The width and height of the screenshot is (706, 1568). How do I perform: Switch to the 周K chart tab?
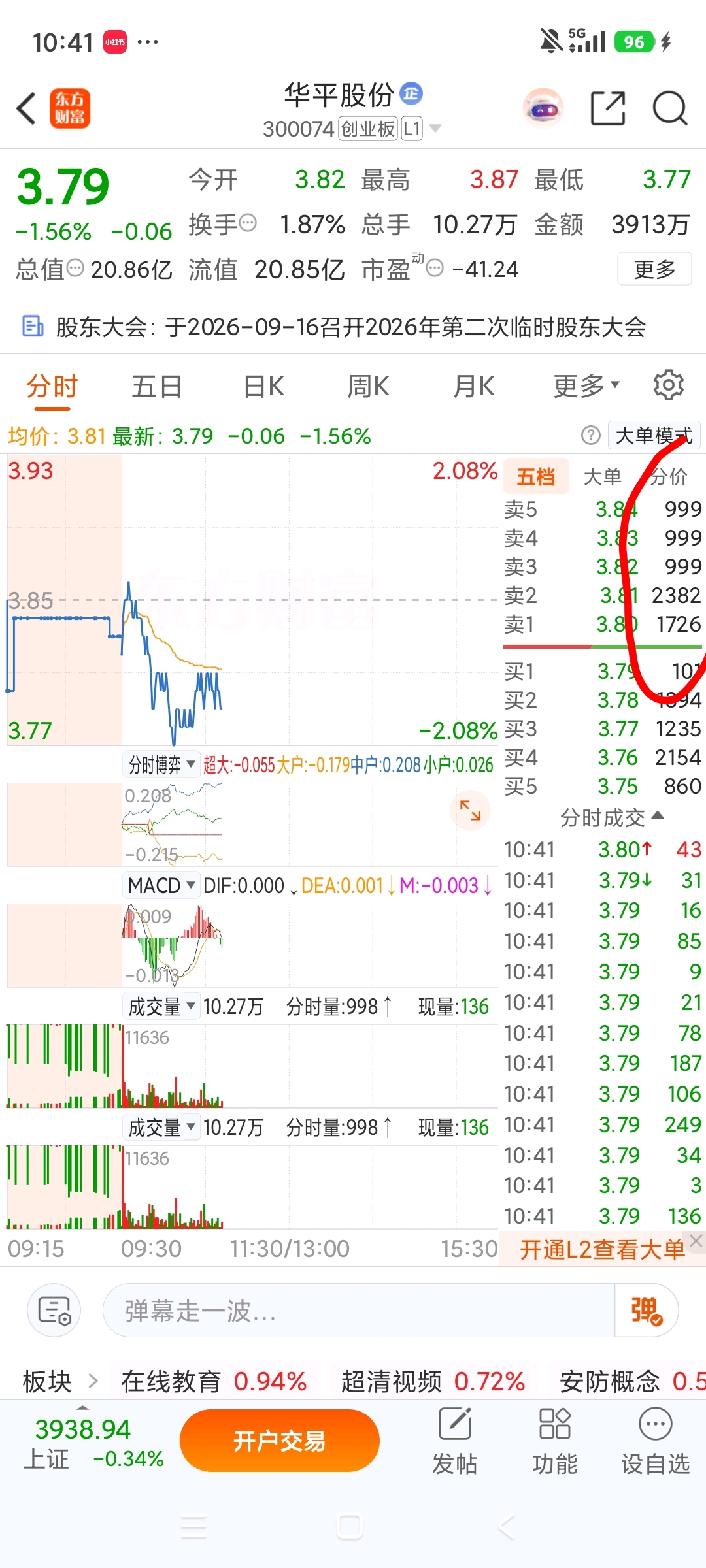click(368, 386)
